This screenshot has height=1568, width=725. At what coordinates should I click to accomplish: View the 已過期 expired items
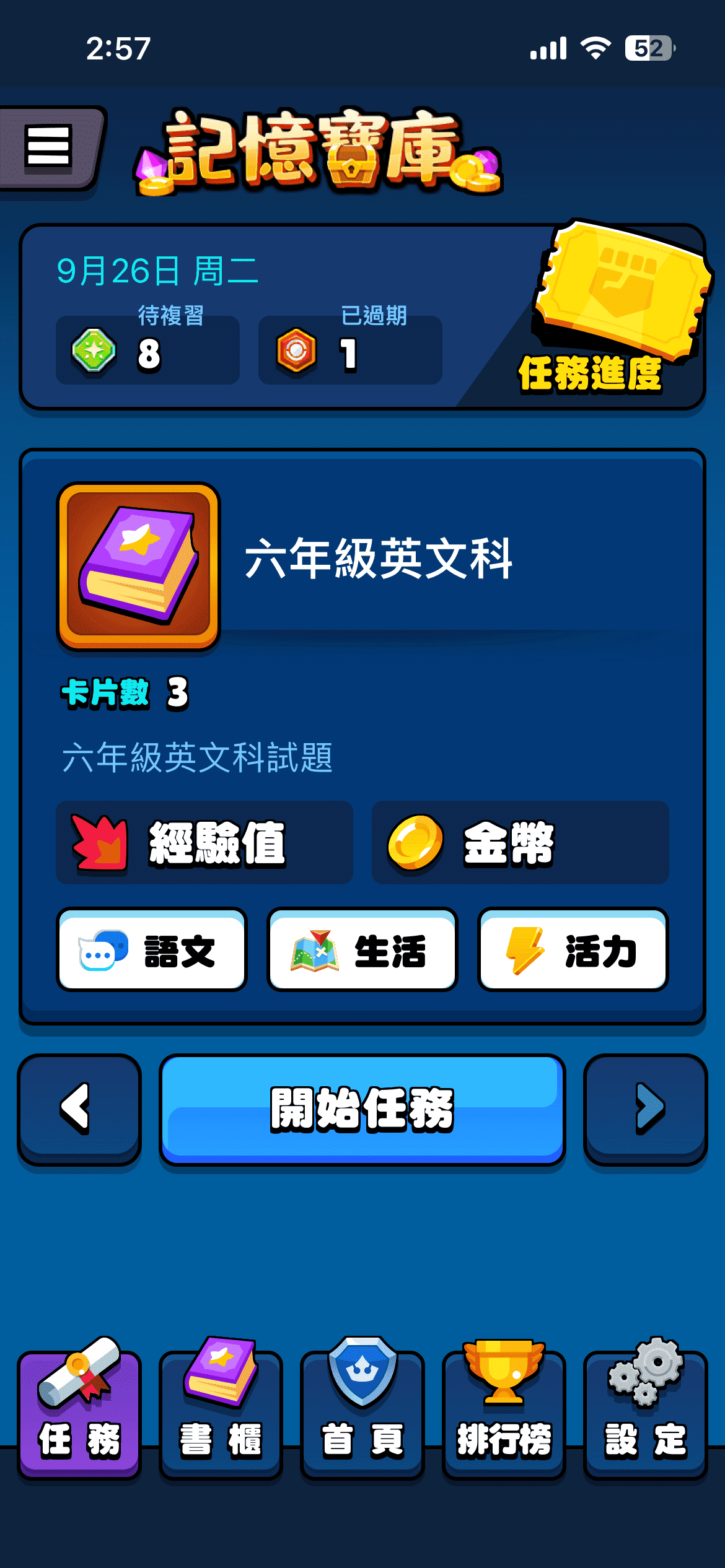click(x=350, y=350)
